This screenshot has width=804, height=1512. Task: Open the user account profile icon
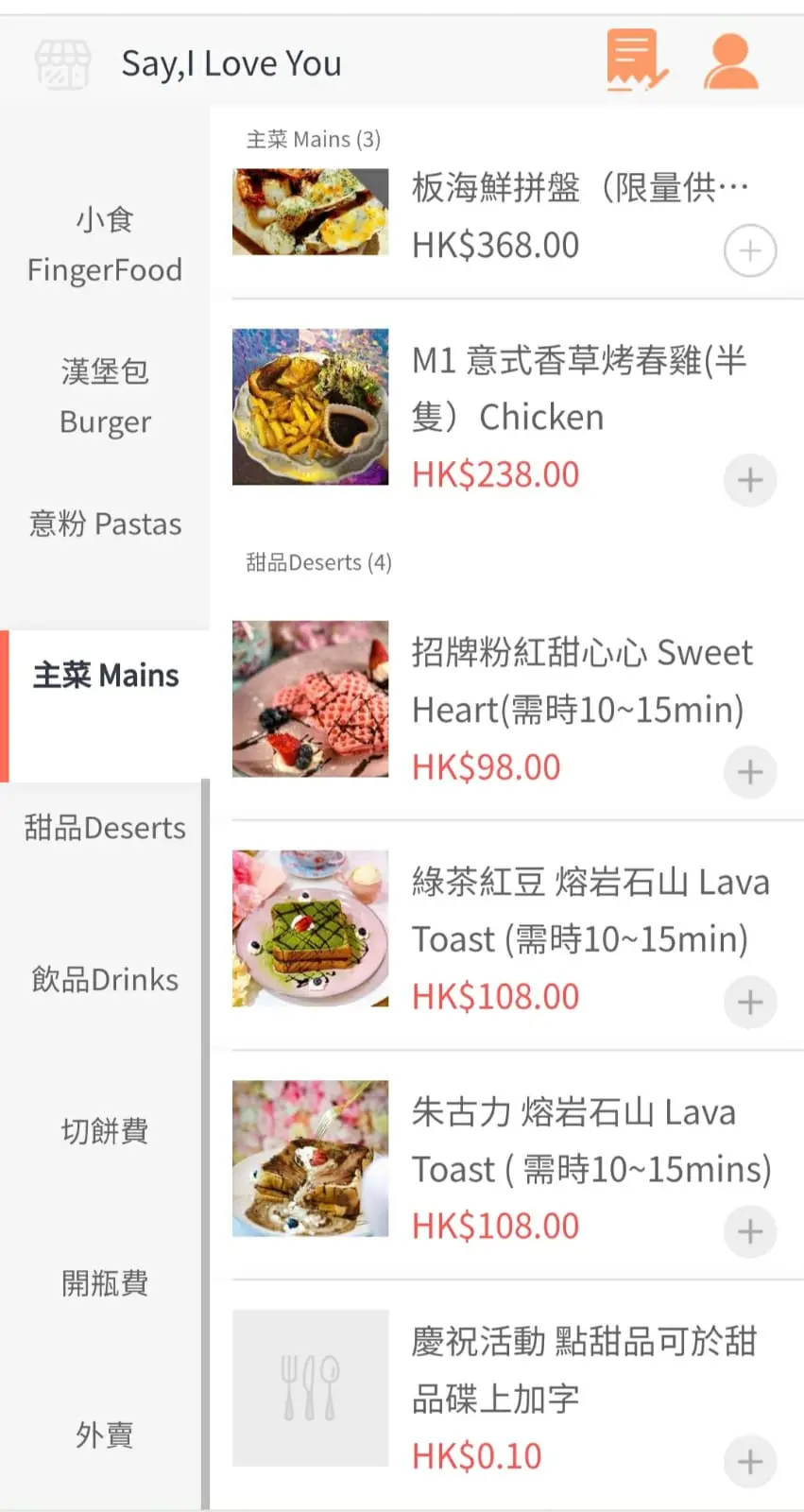click(730, 61)
